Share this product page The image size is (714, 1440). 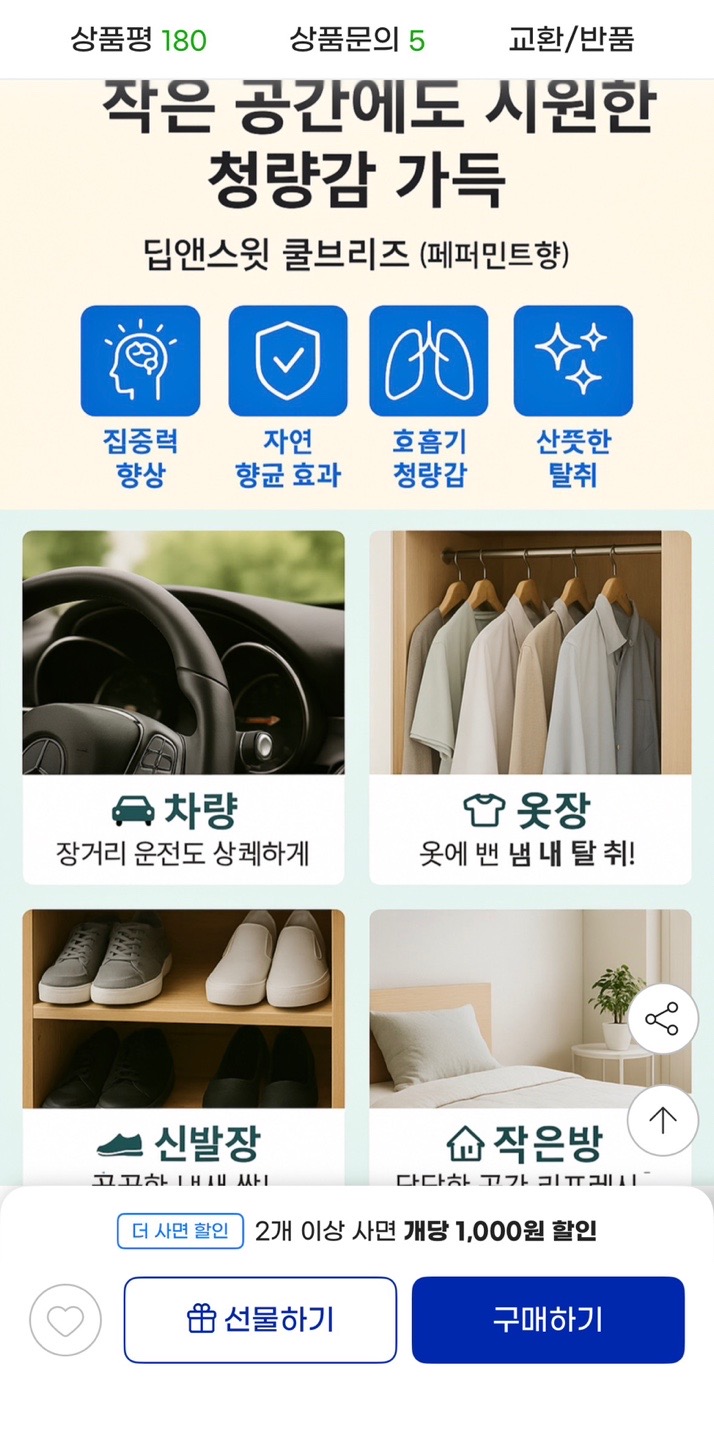(x=662, y=1019)
